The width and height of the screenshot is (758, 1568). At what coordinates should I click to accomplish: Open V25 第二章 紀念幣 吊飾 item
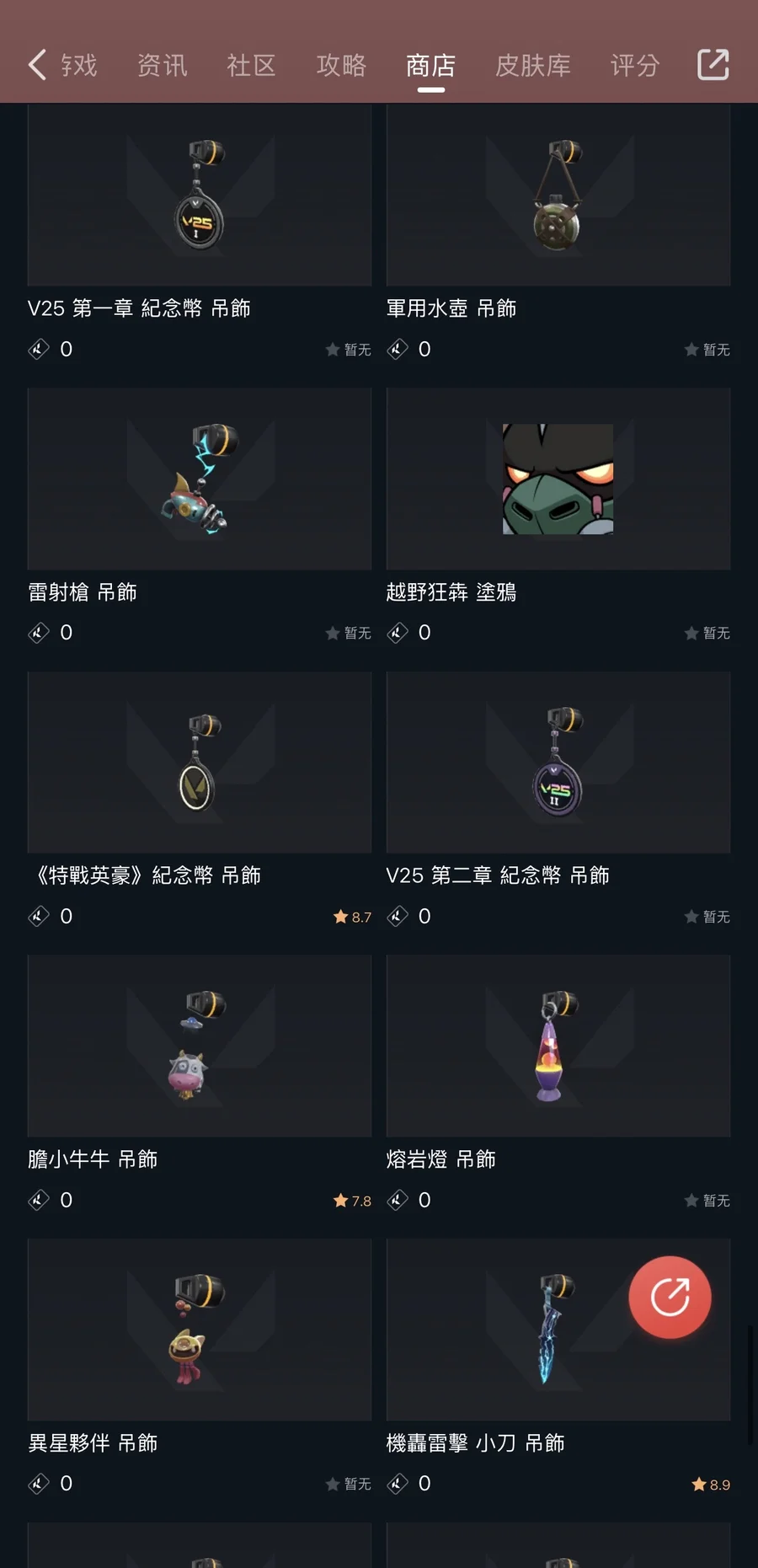coord(558,763)
